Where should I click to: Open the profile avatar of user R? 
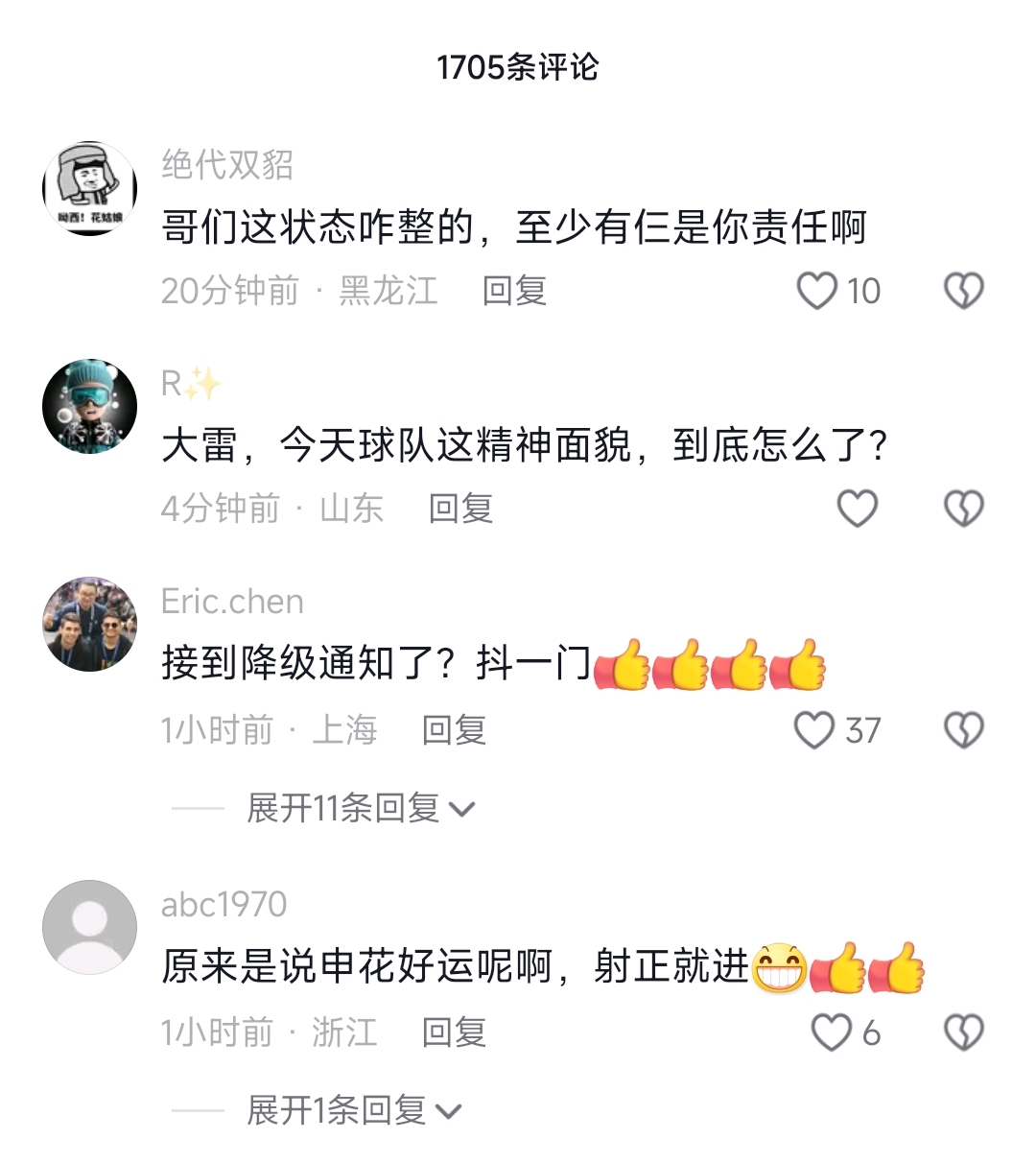coord(90,406)
